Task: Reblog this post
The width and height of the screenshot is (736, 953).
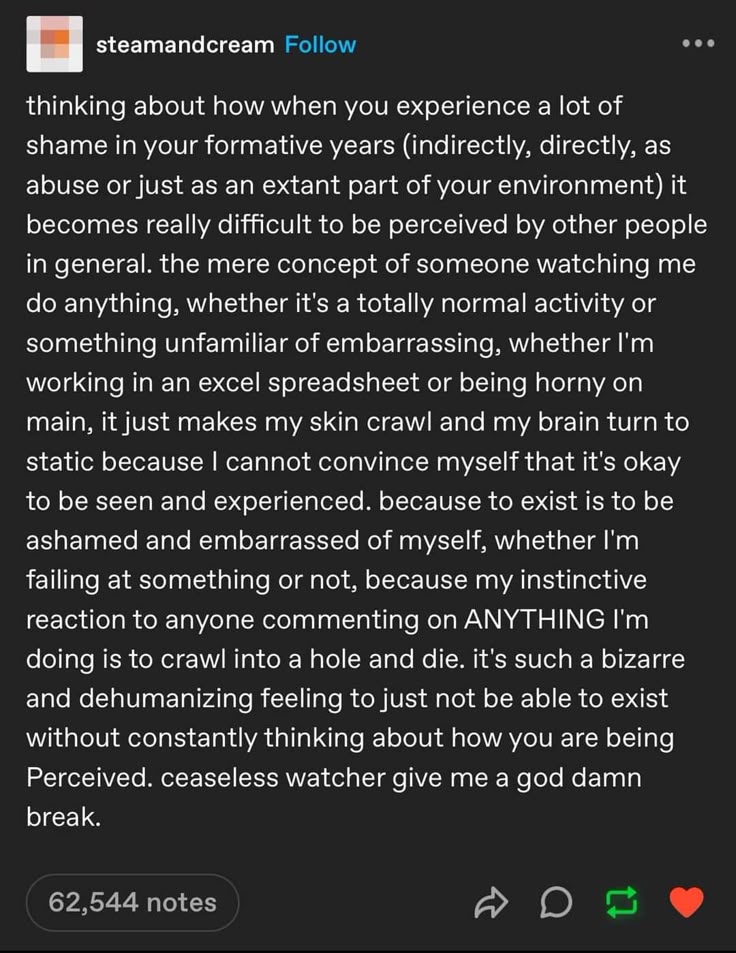Action: pos(621,903)
